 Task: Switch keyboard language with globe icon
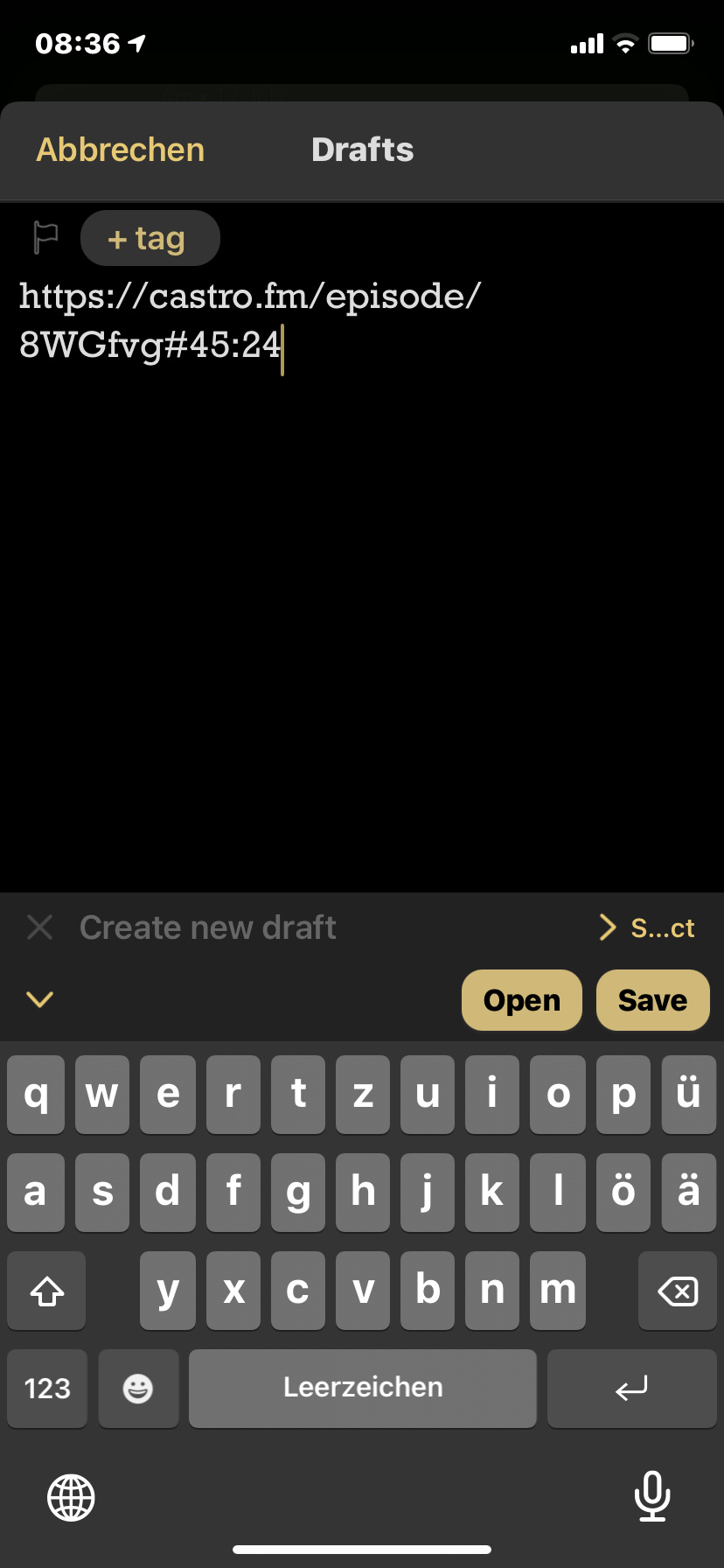[x=71, y=1497]
